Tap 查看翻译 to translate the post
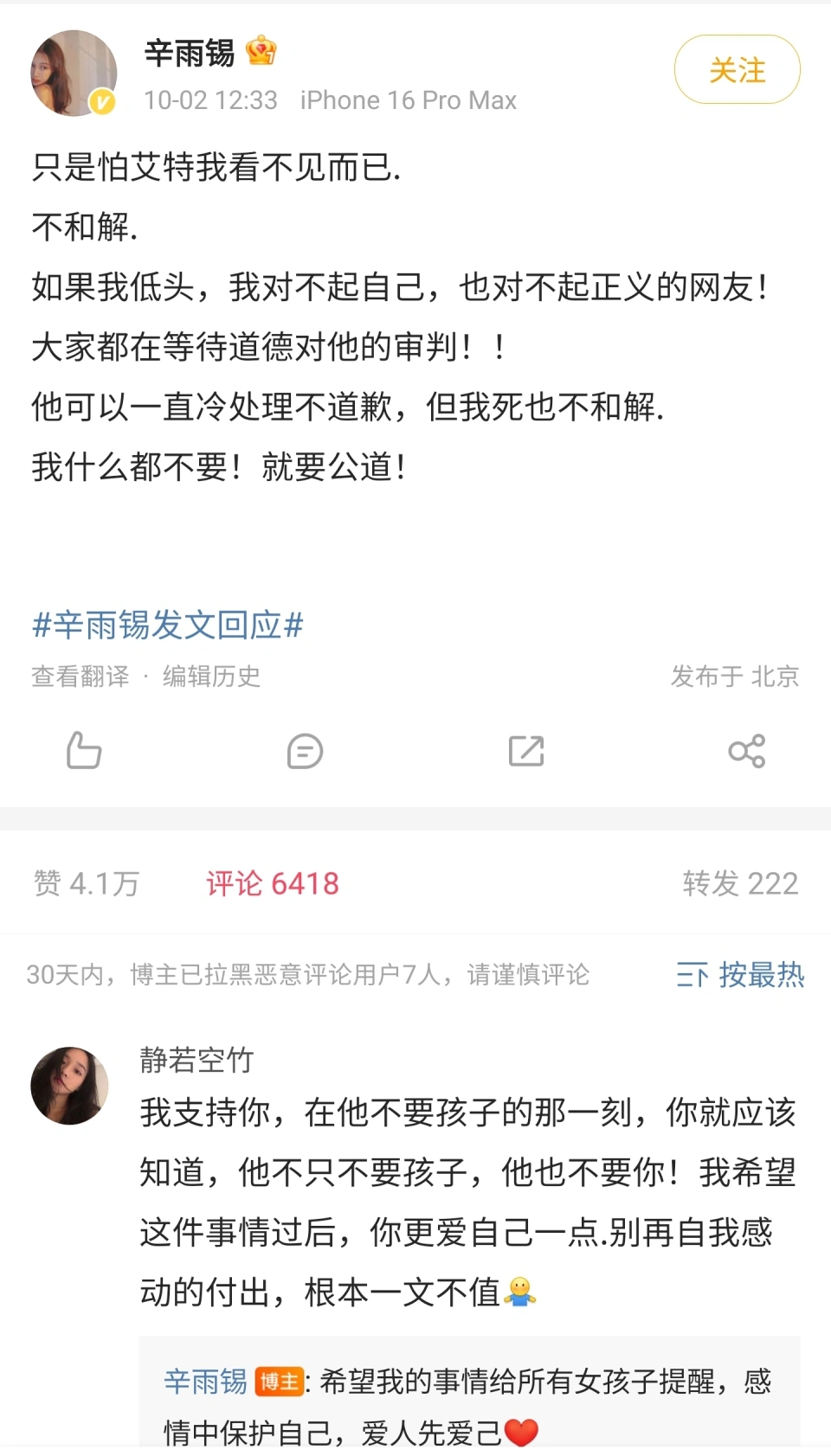Image resolution: width=831 pixels, height=1456 pixels. [x=81, y=677]
